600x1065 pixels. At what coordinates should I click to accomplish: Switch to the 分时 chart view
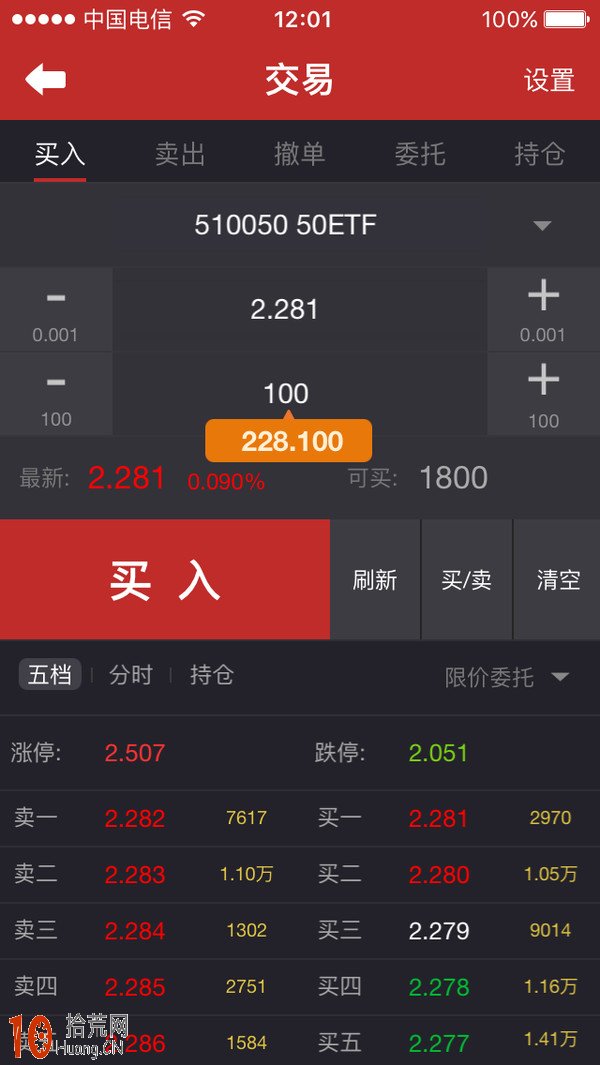pyautogui.click(x=131, y=675)
